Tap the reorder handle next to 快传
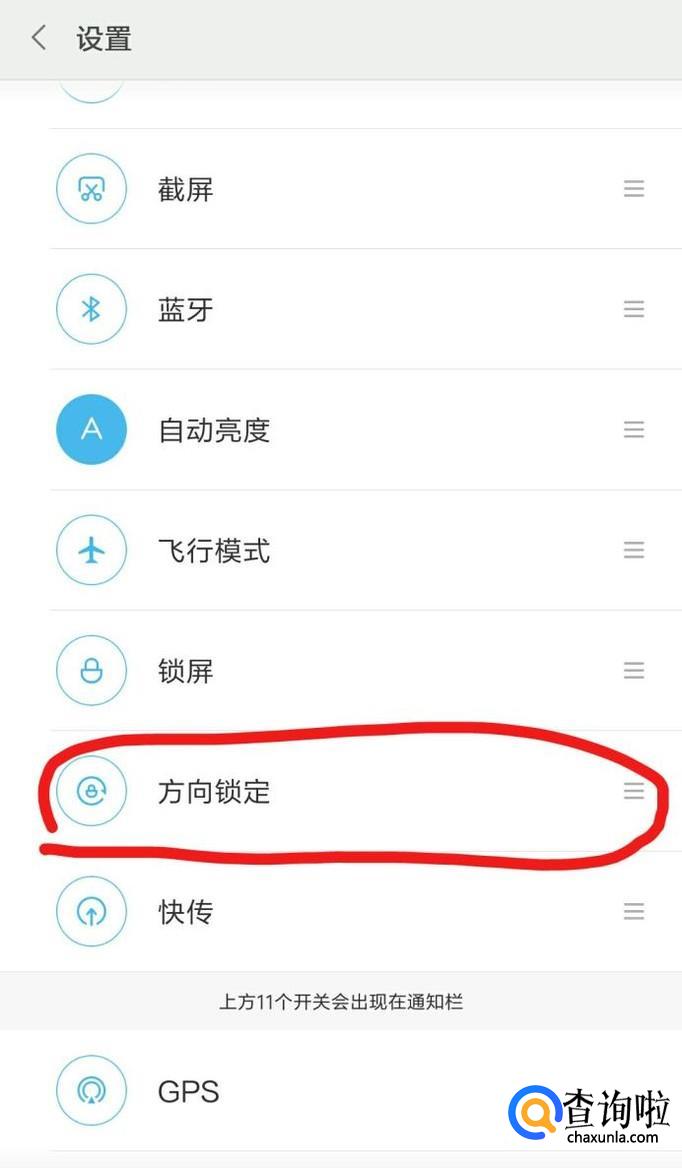 (634, 912)
